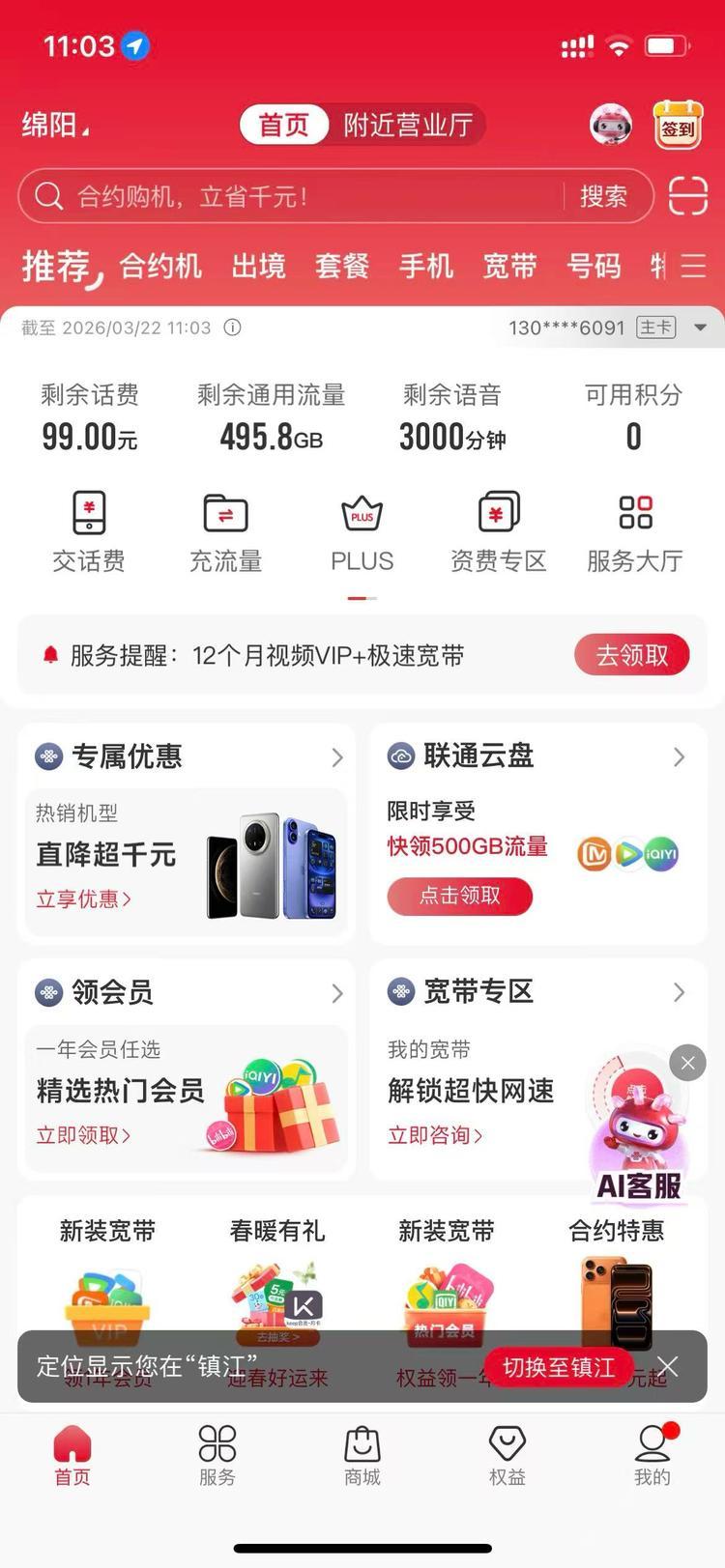Open 充流量 data top-up
Image resolution: width=725 pixels, height=1568 pixels.
coord(225,532)
